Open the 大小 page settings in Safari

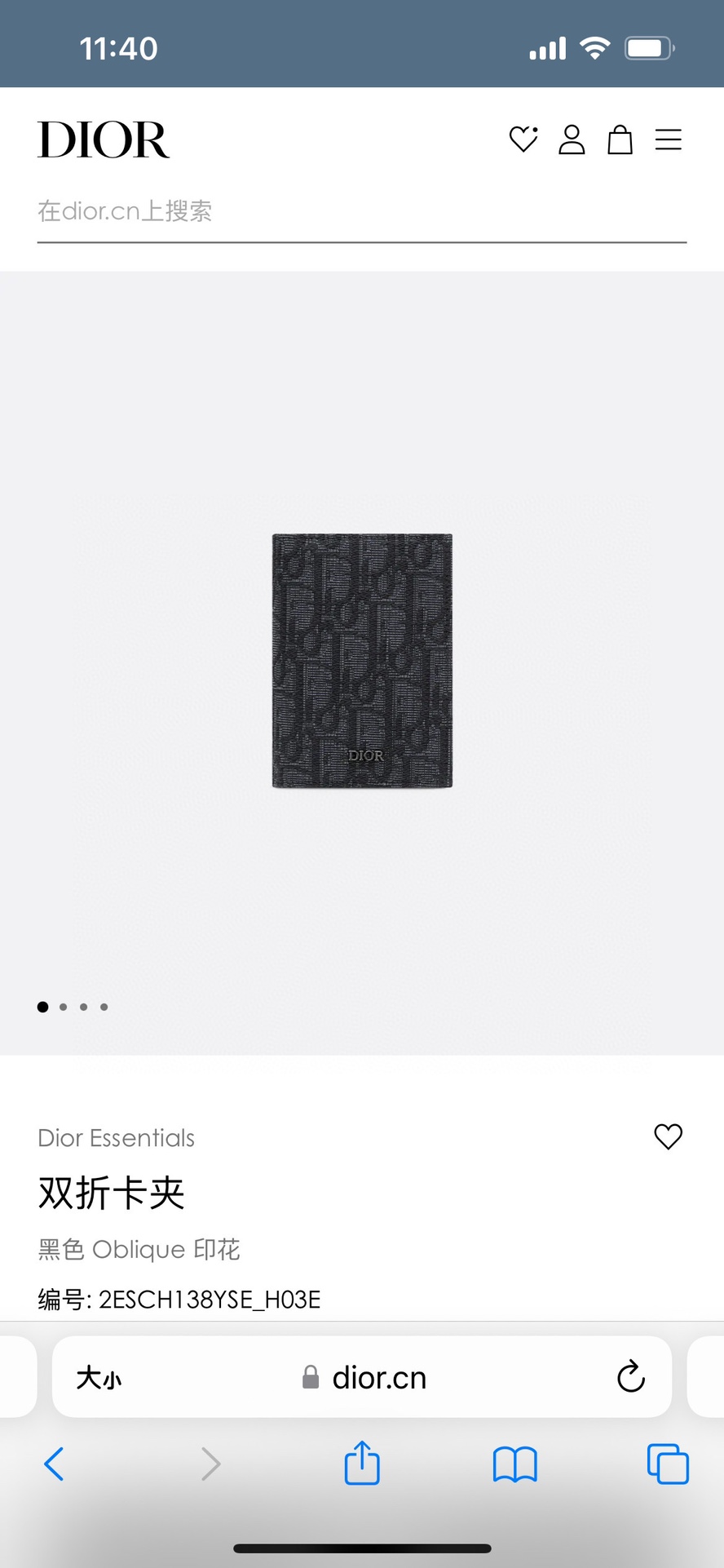[99, 1378]
